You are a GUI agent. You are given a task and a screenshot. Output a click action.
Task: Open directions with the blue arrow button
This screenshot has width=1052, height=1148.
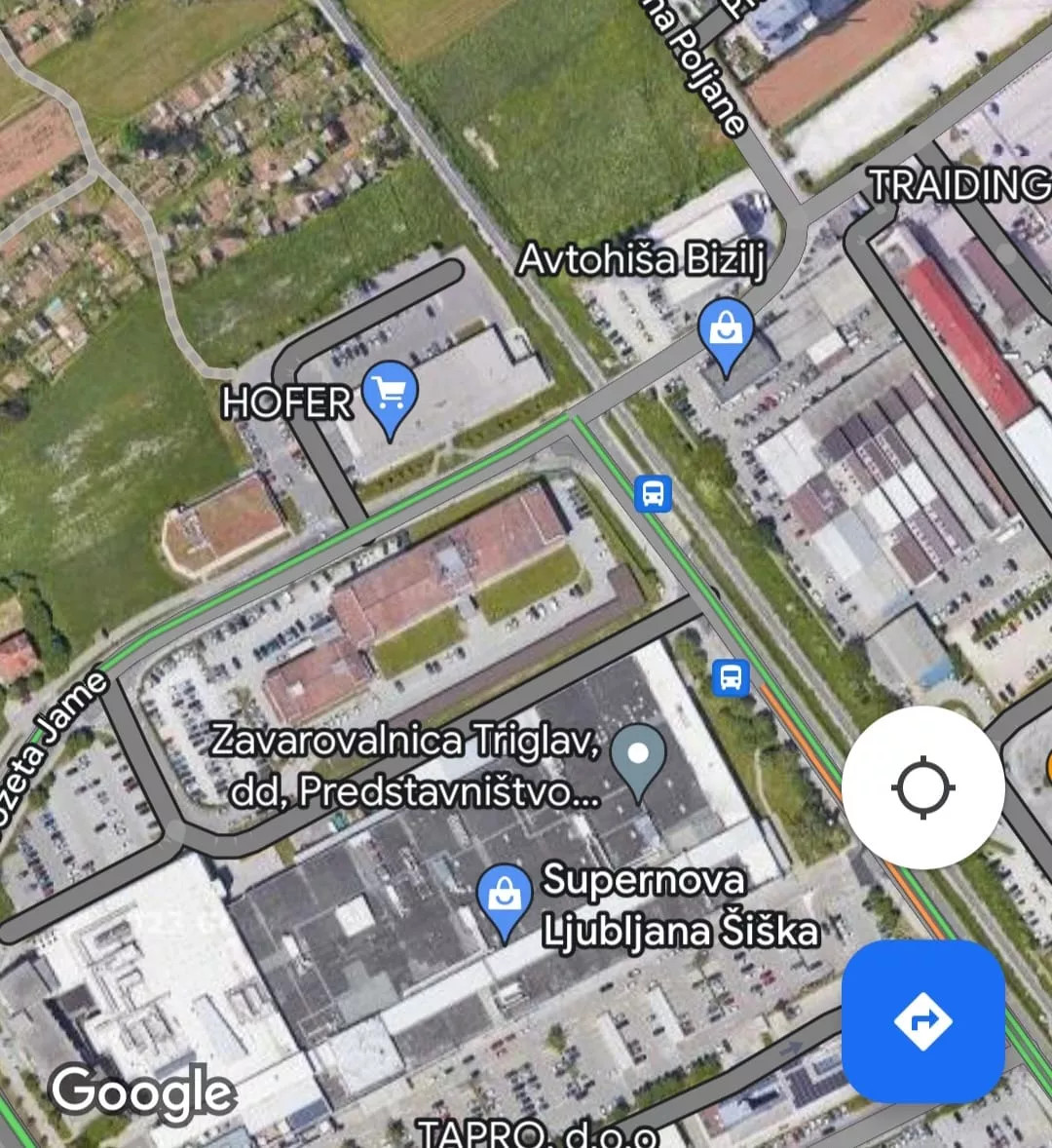tap(922, 1020)
